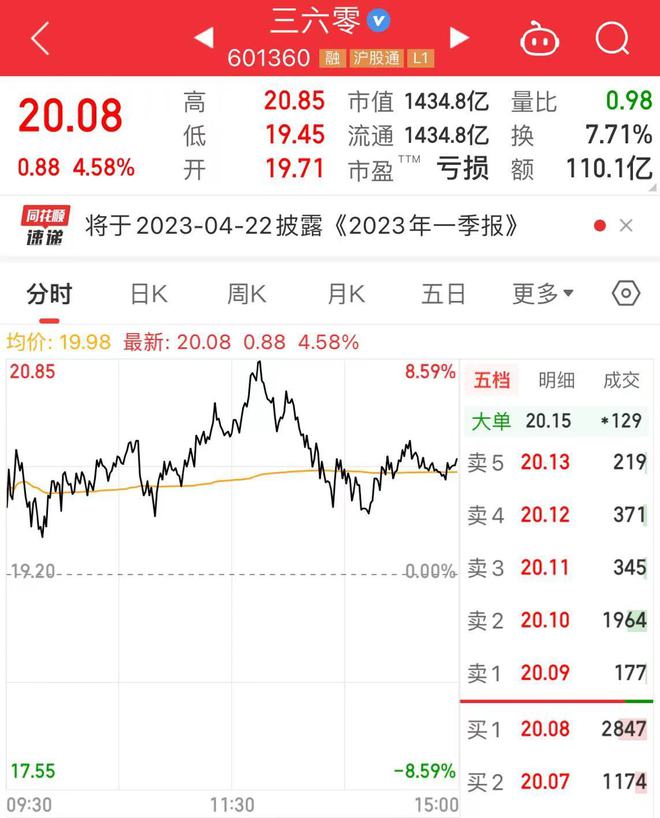This screenshot has width=660, height=818.
Task: Switch to the 月K chart tab
Action: point(346,294)
